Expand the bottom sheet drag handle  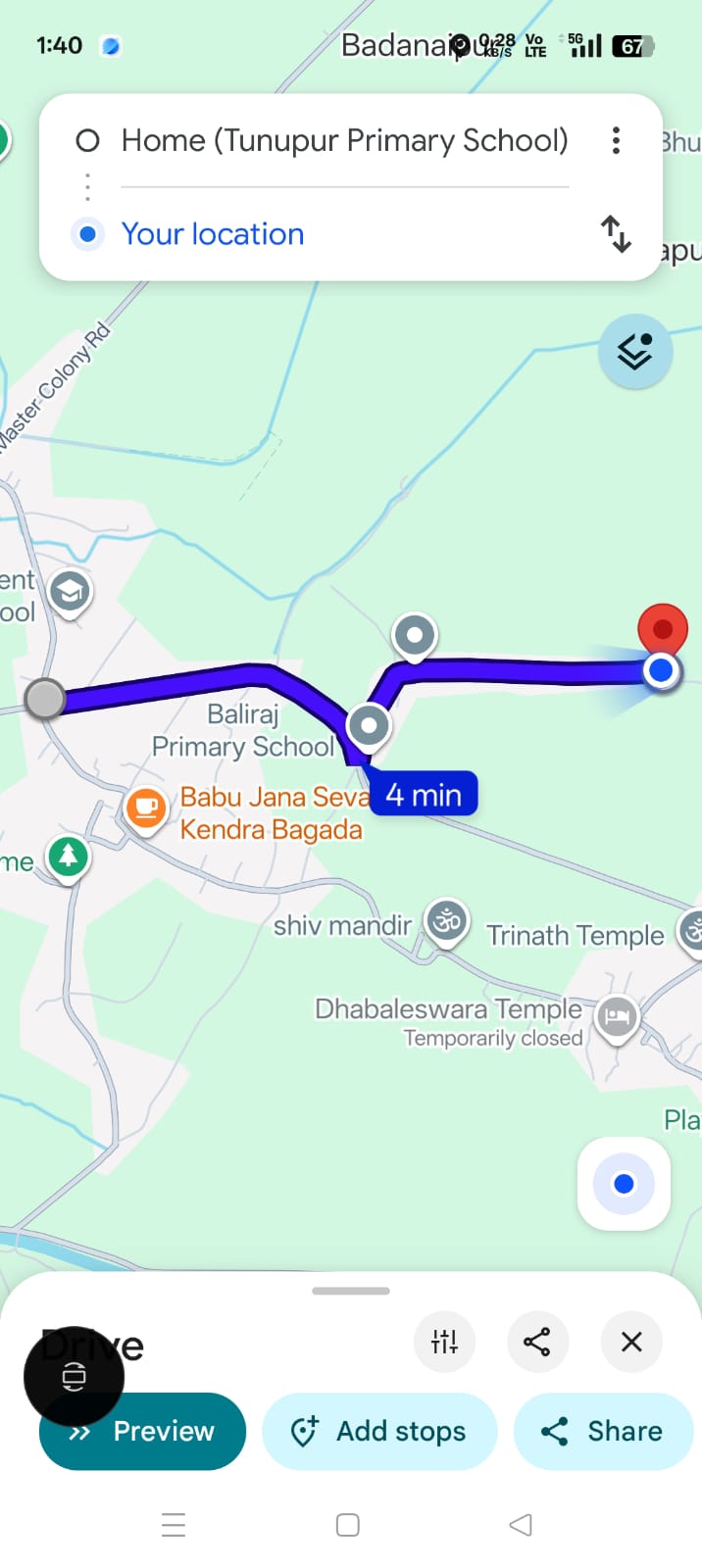coord(351,1291)
